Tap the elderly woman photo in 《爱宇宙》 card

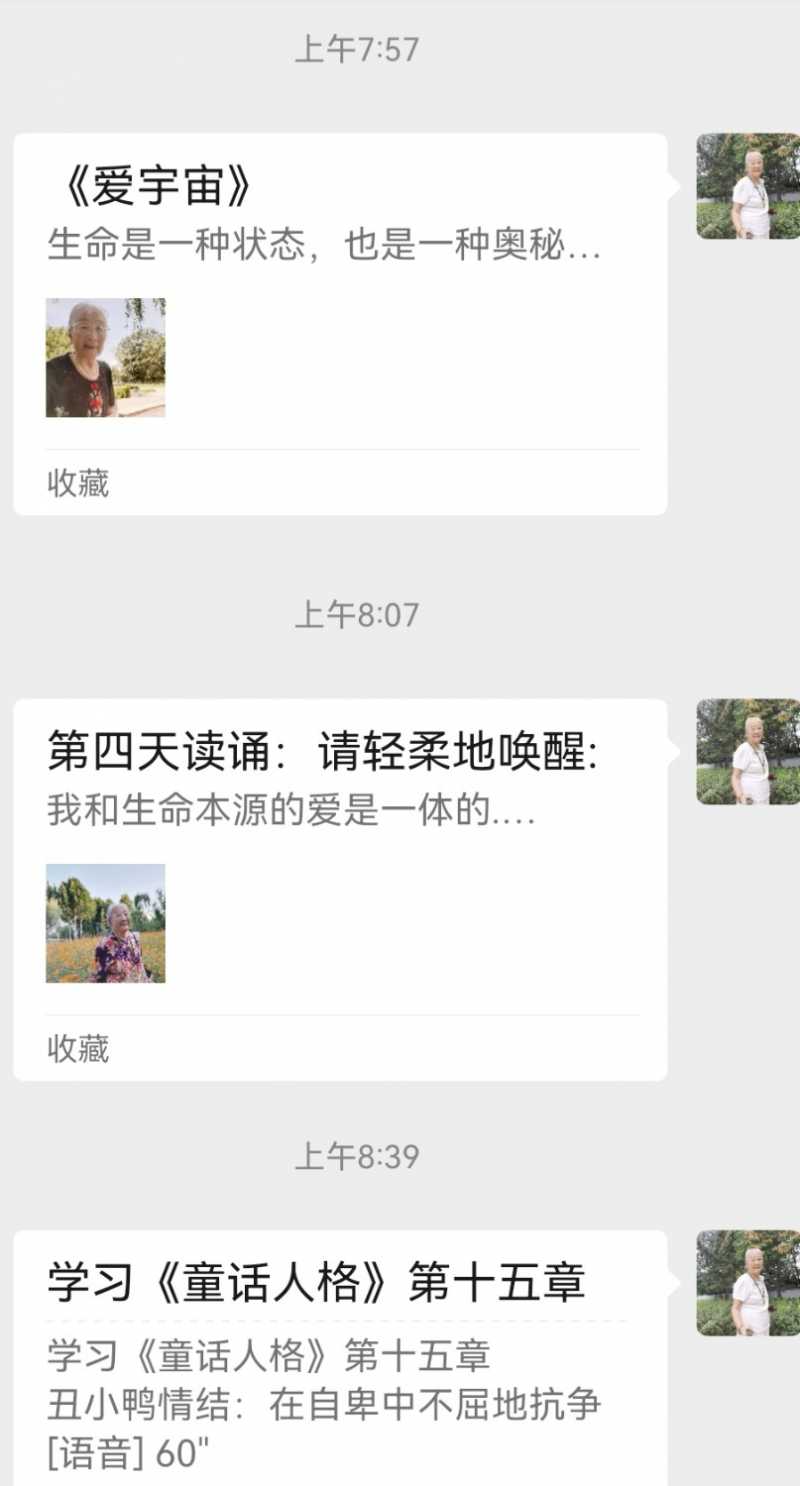pyautogui.click(x=106, y=357)
